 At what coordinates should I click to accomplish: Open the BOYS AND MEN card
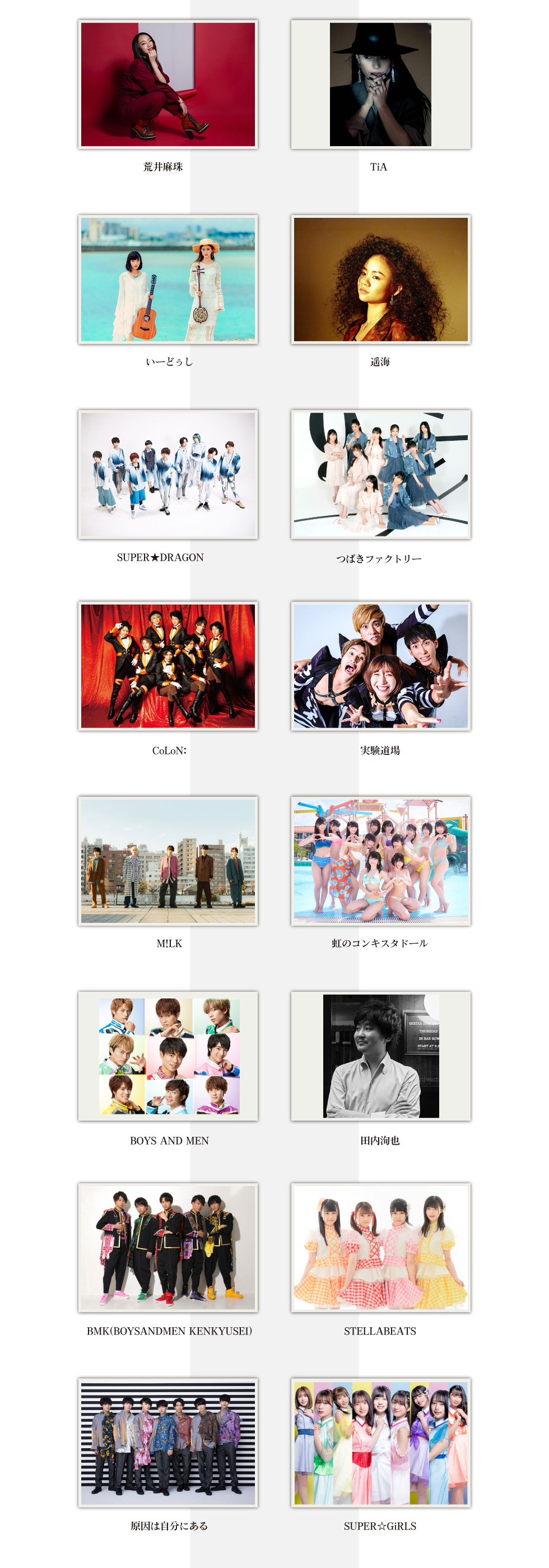coord(168,1056)
